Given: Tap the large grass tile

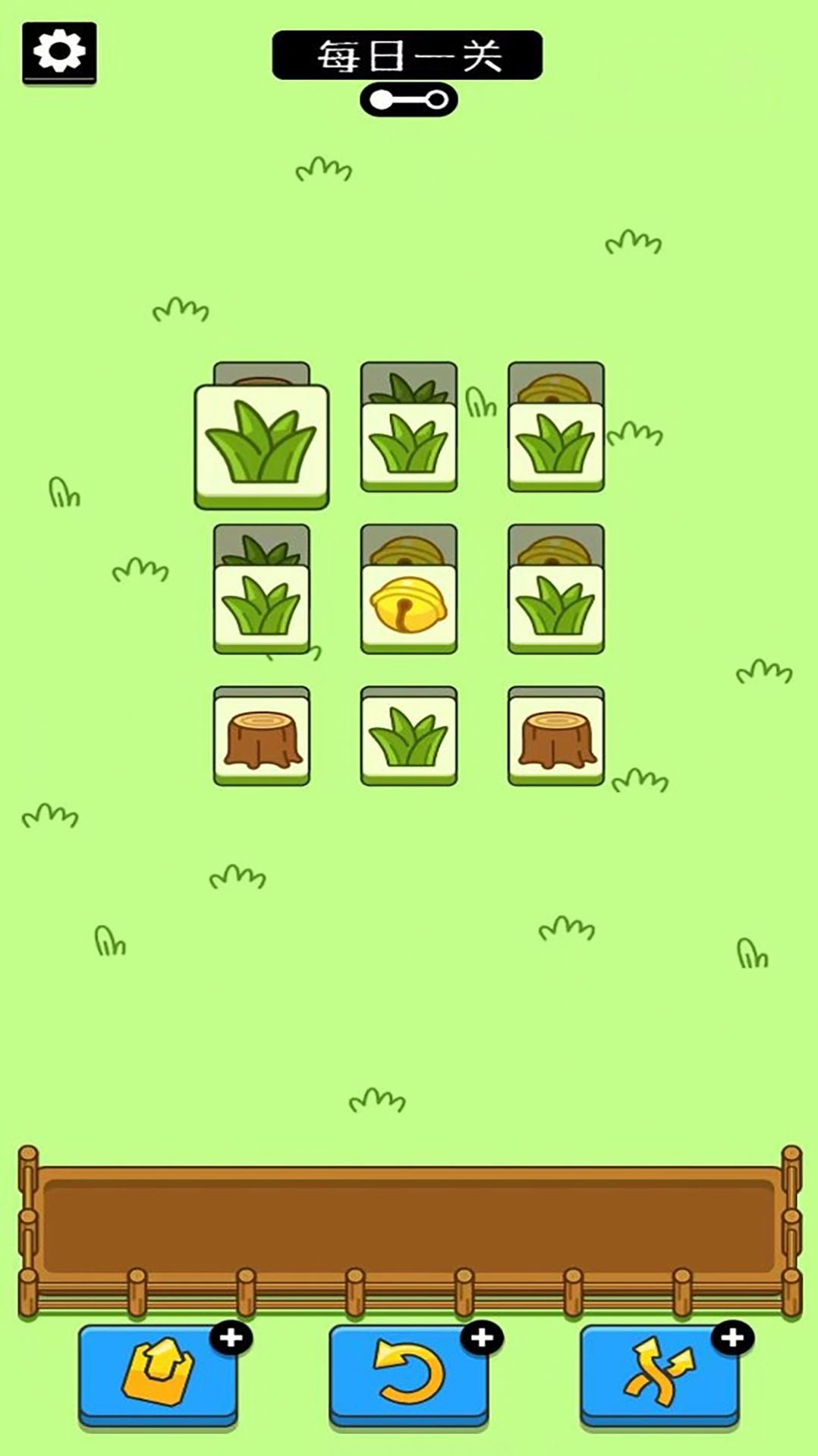Looking at the screenshot, I should (x=261, y=444).
